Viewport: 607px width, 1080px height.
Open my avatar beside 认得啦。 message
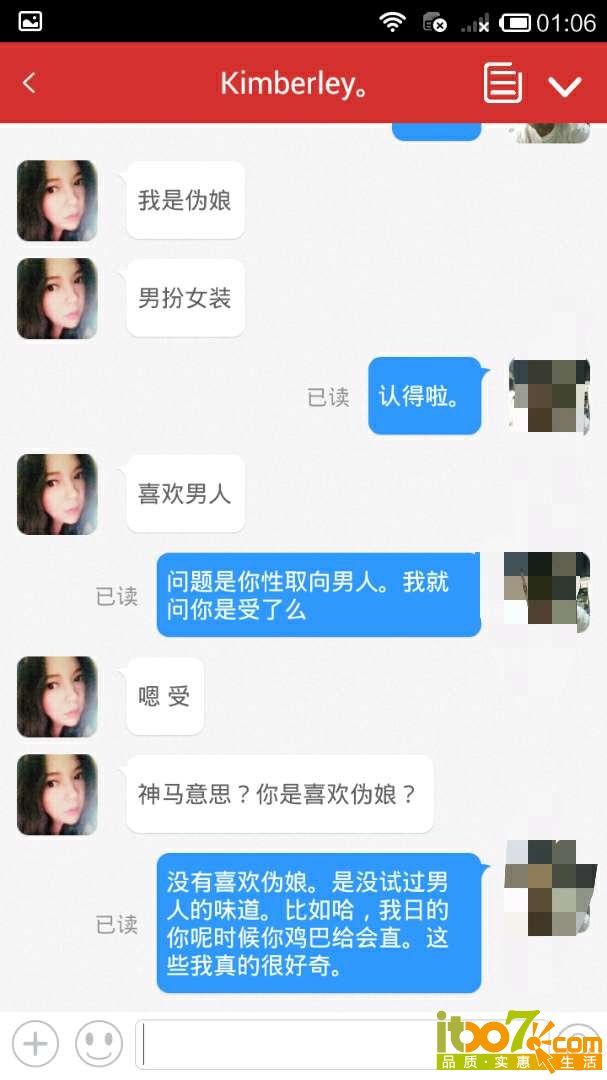pyautogui.click(x=549, y=396)
